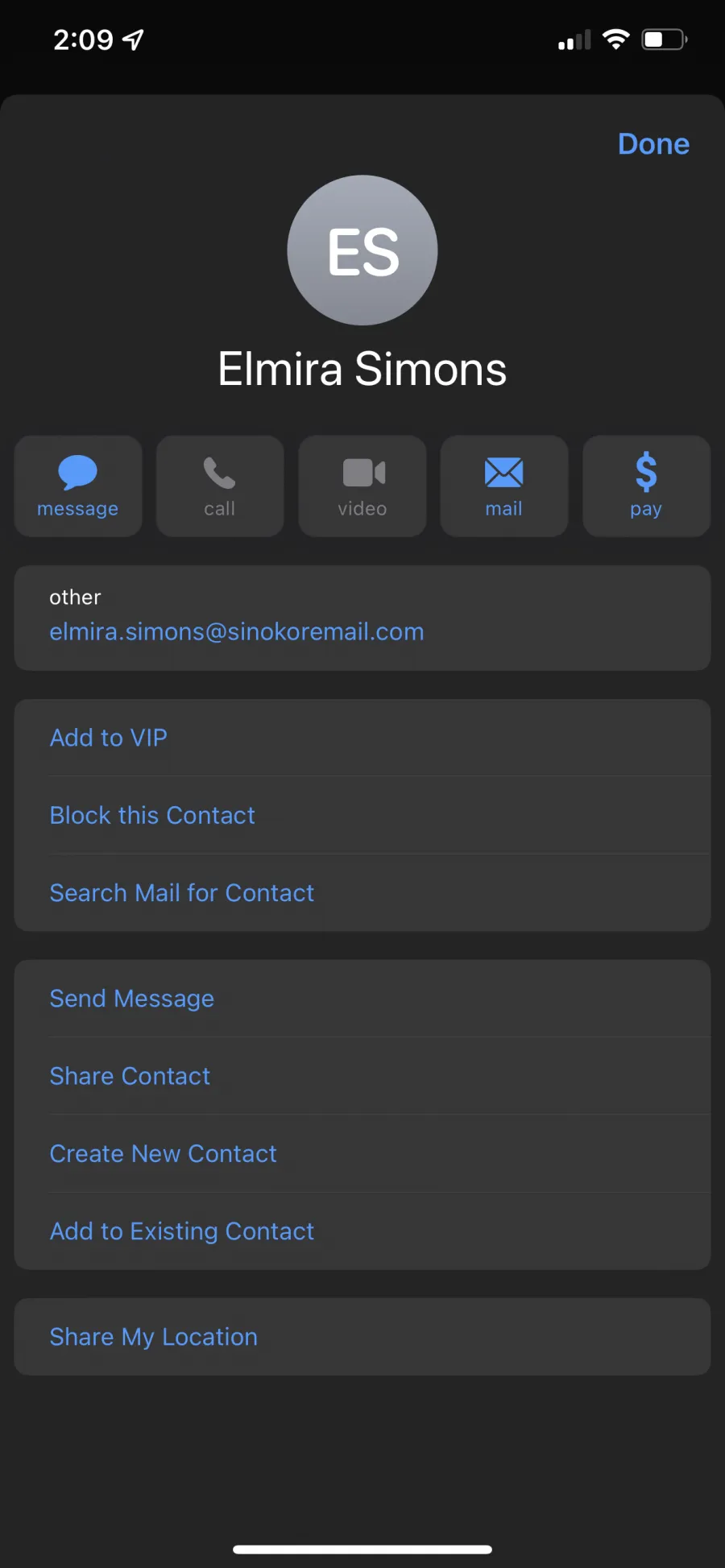Start a message to Elmira Simons
The height and width of the screenshot is (1568, 725).
tap(78, 486)
